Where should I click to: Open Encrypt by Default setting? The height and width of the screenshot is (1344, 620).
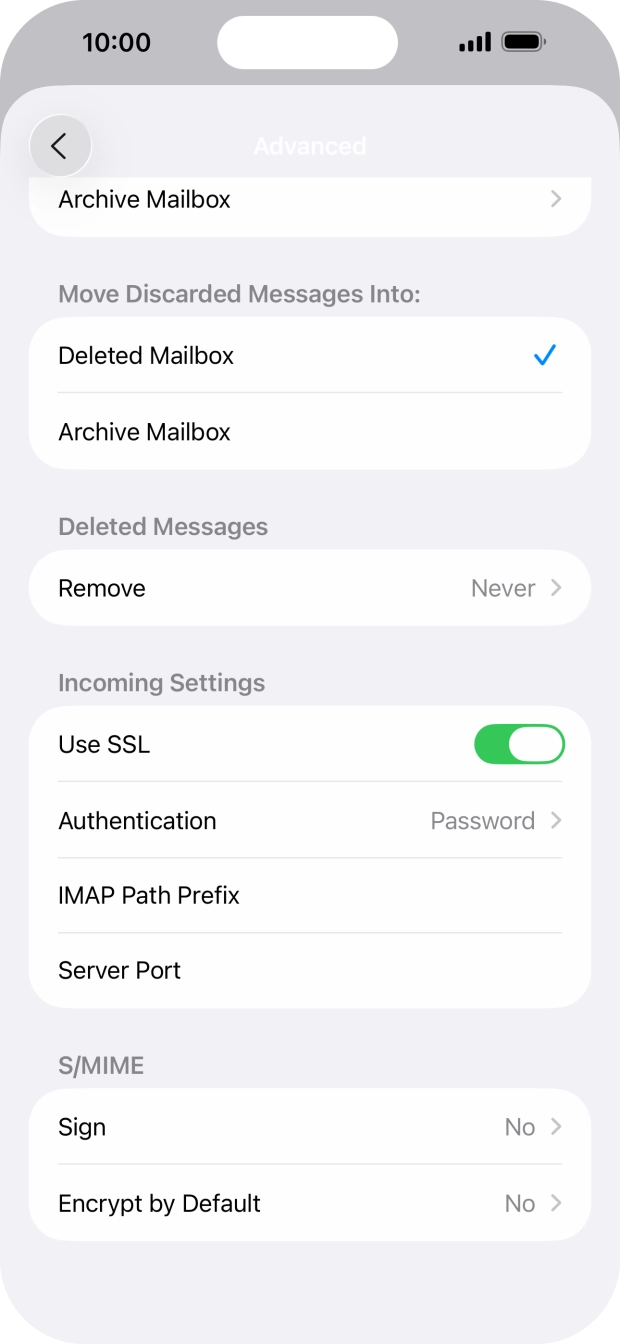click(x=310, y=1203)
